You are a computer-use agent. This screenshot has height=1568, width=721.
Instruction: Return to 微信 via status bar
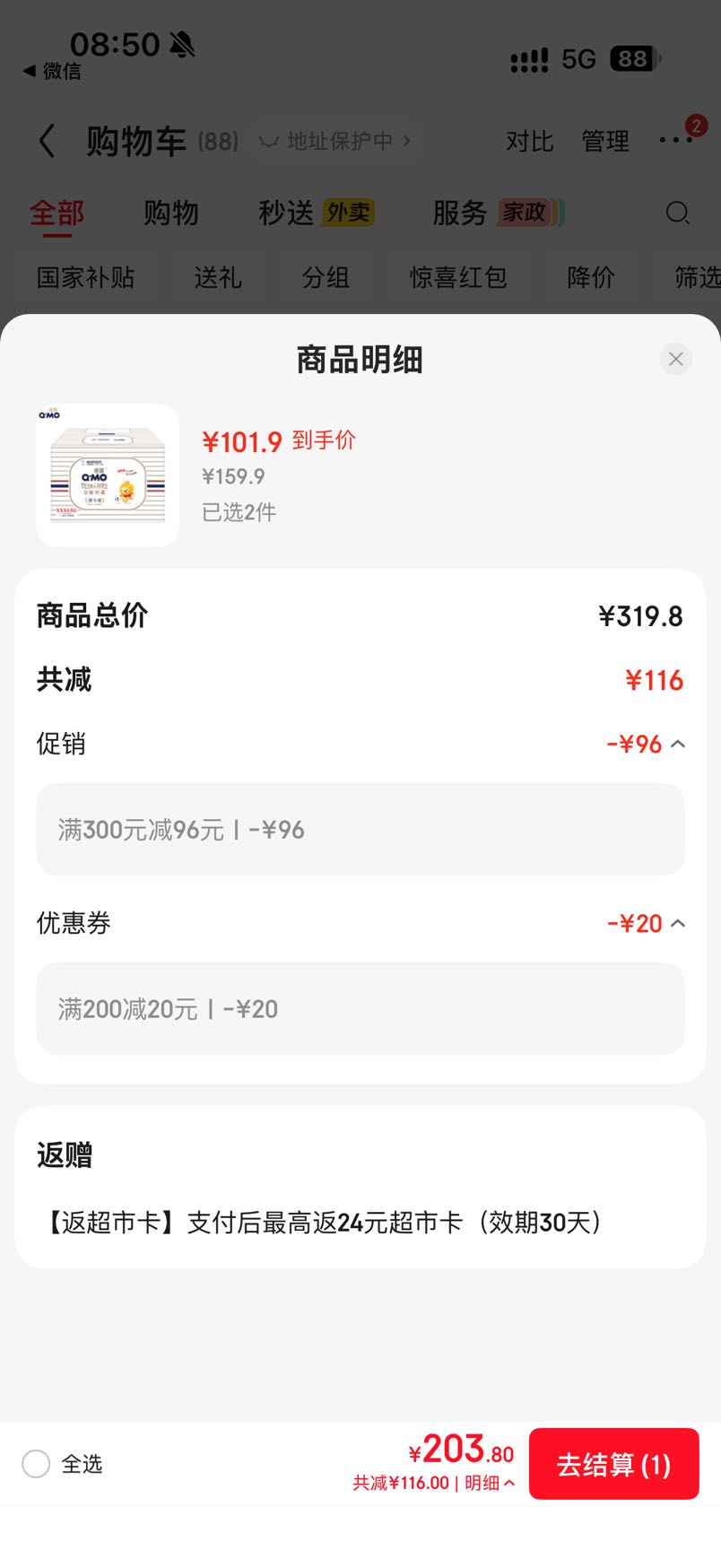[x=52, y=71]
